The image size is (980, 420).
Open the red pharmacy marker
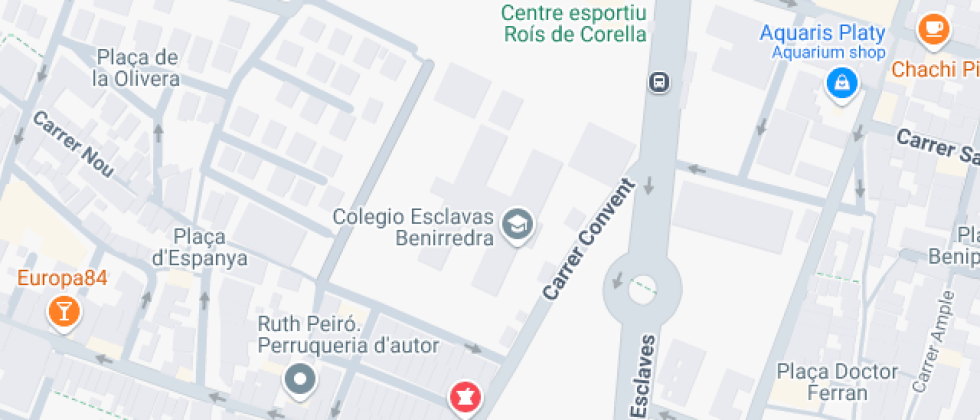click(x=463, y=397)
